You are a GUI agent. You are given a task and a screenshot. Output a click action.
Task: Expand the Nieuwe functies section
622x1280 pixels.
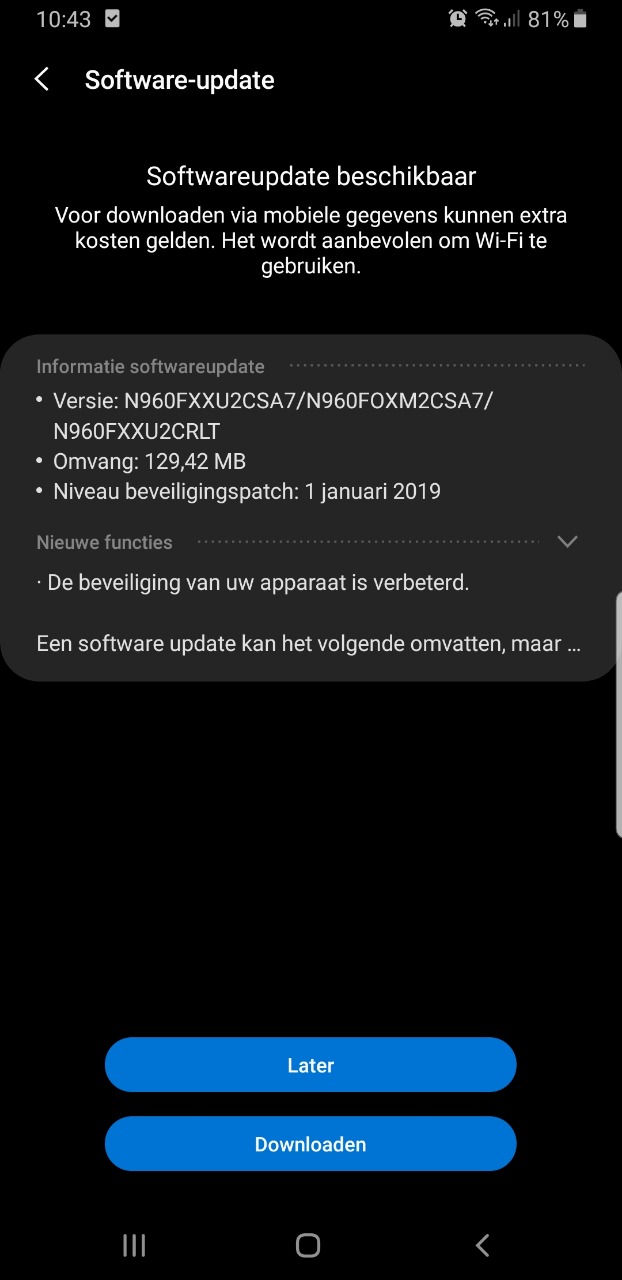tap(567, 542)
